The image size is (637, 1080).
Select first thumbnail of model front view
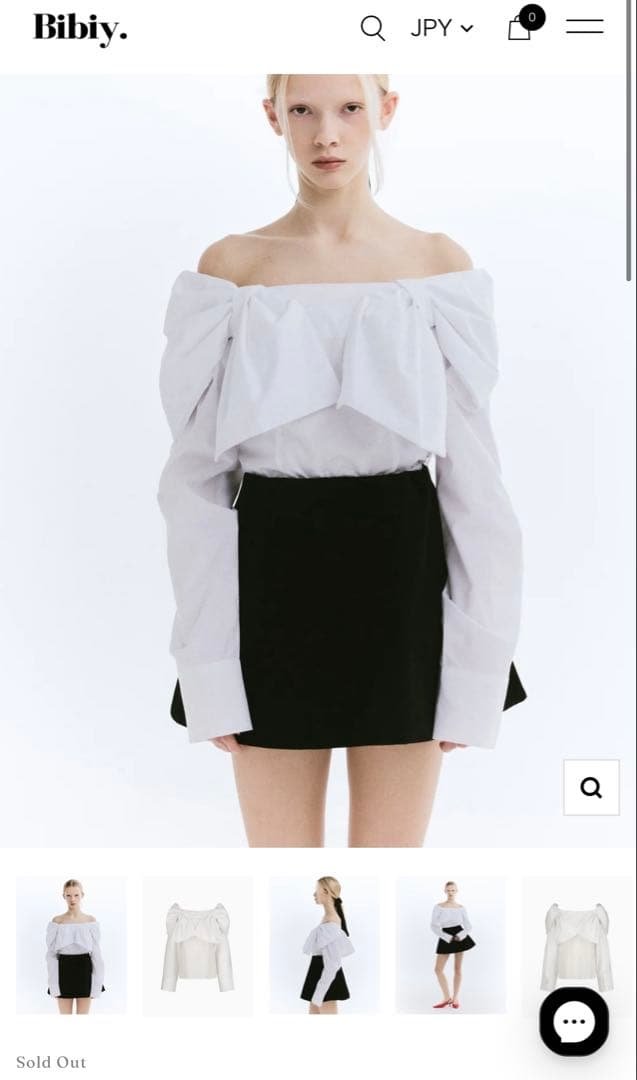point(71,945)
